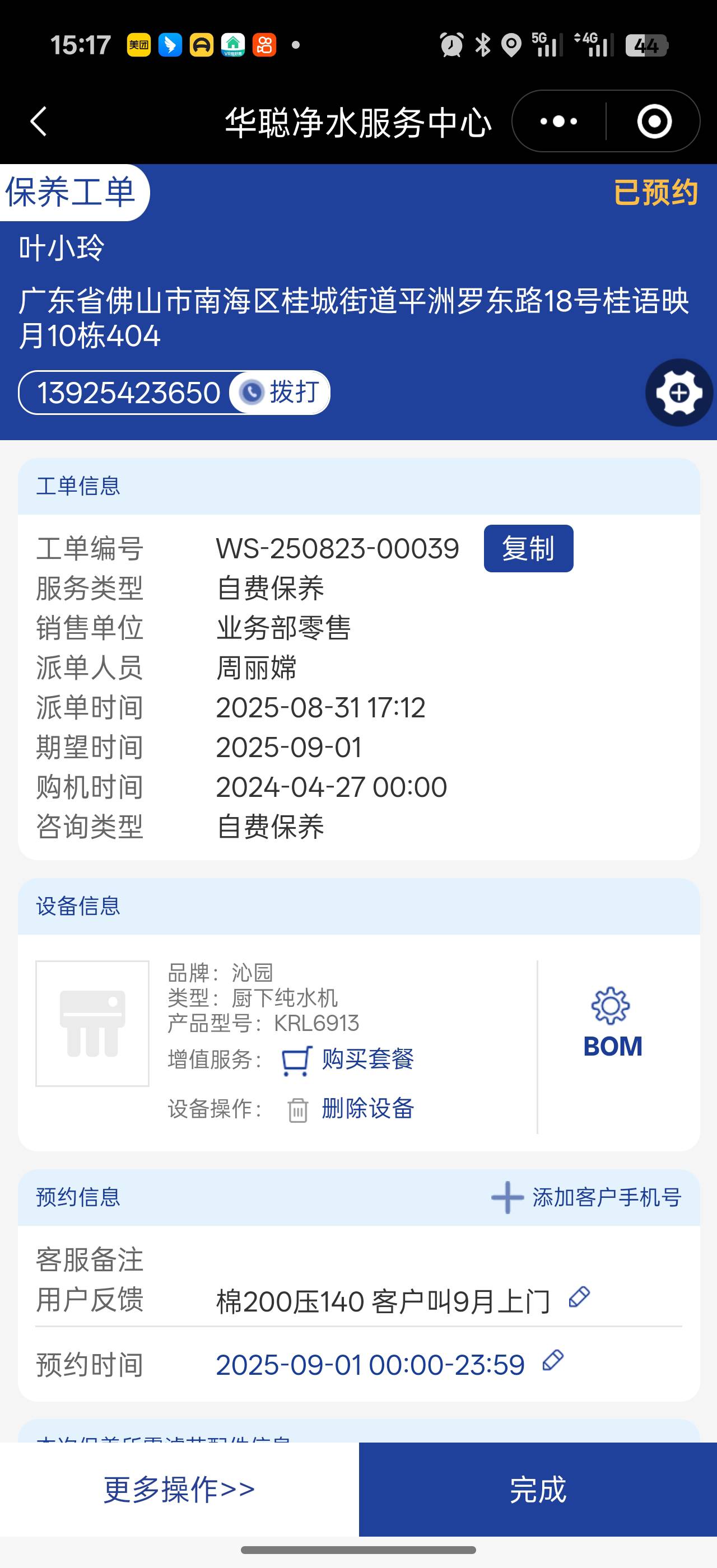Close the mini program via the circle icon
717x1568 pixels.
(654, 121)
